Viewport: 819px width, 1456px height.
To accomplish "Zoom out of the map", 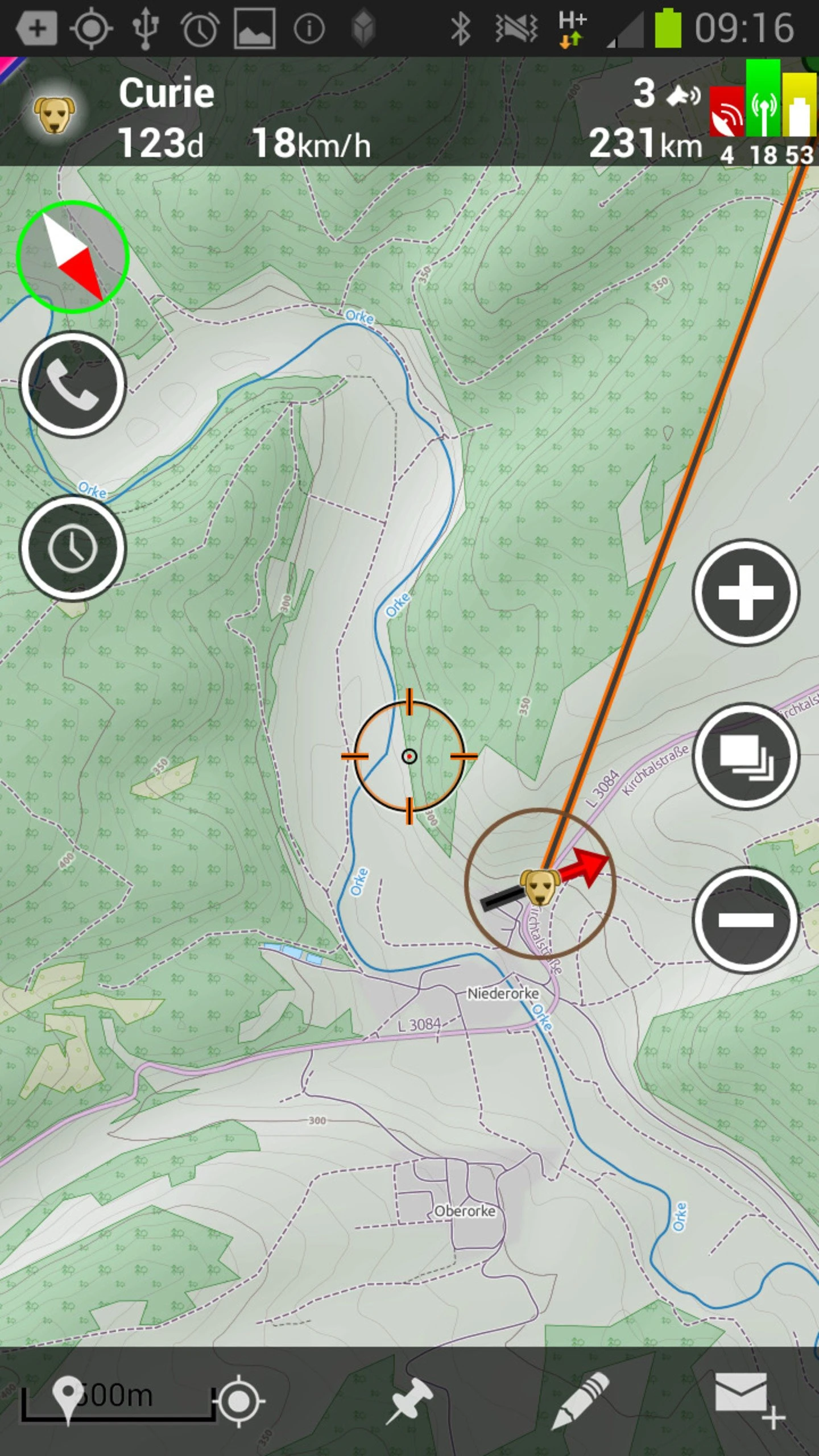I will click(x=746, y=920).
